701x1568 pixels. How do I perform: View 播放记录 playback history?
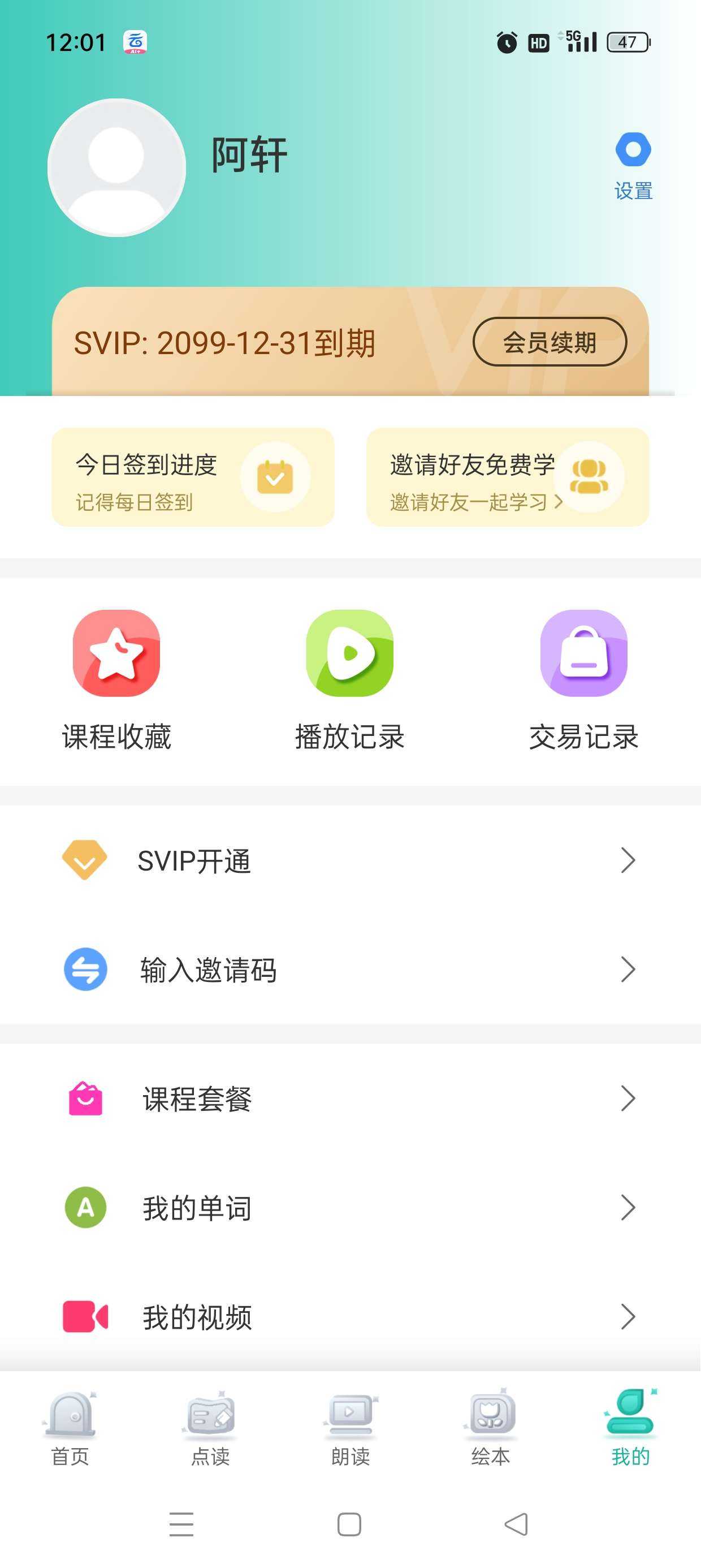coord(350,679)
